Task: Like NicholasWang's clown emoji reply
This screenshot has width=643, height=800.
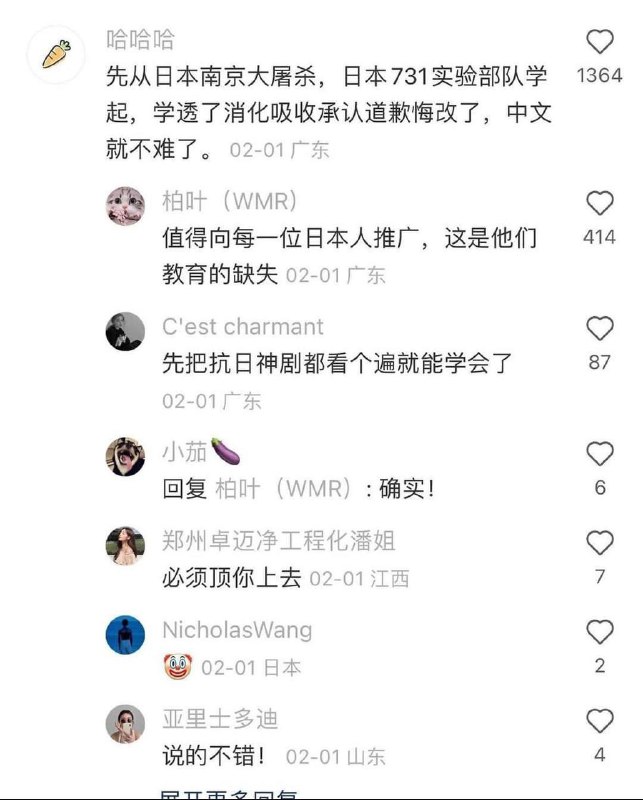Action: [599, 633]
